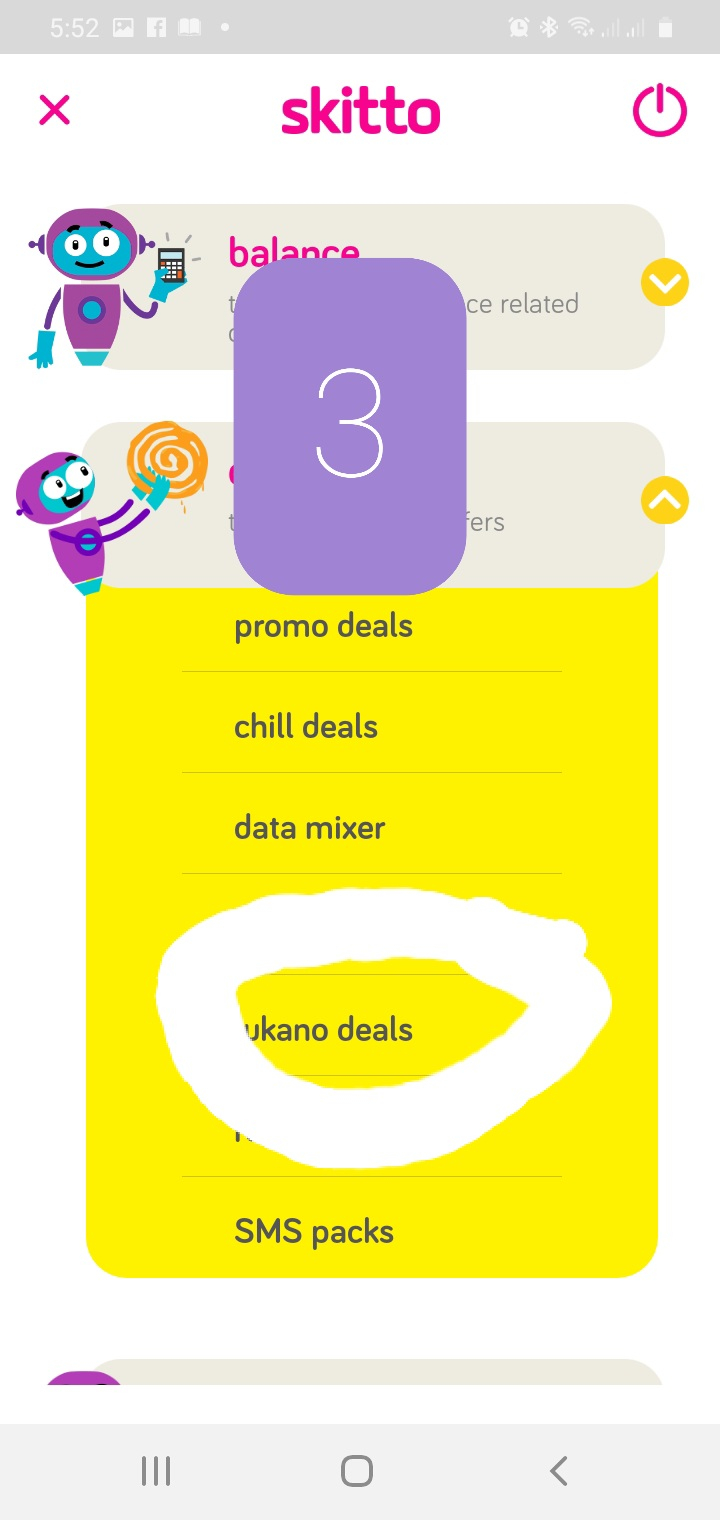The width and height of the screenshot is (720, 1520).
Task: Go to the home screen
Action: pos(357,1471)
